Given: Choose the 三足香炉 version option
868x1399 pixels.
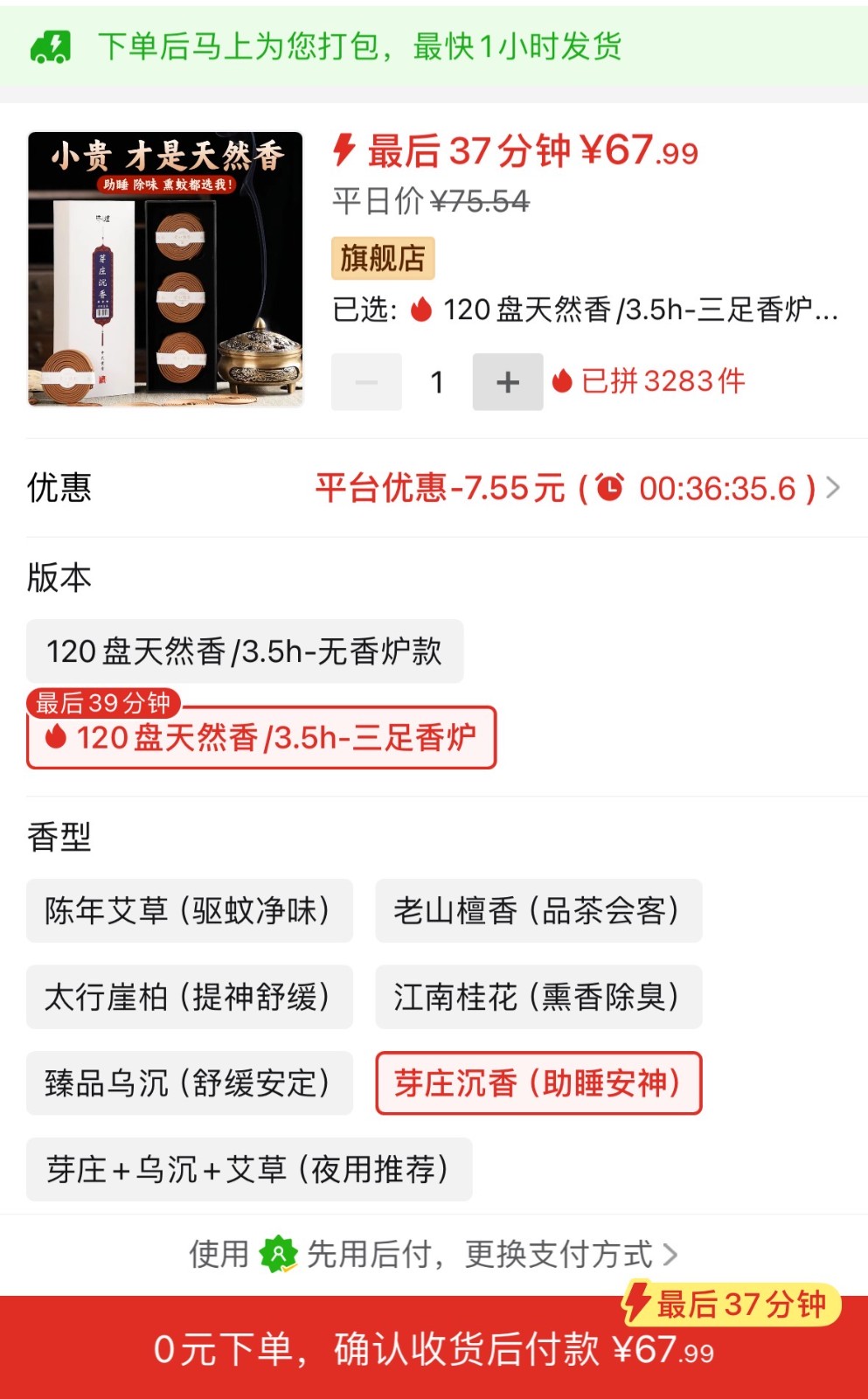Looking at the screenshot, I should click(261, 738).
